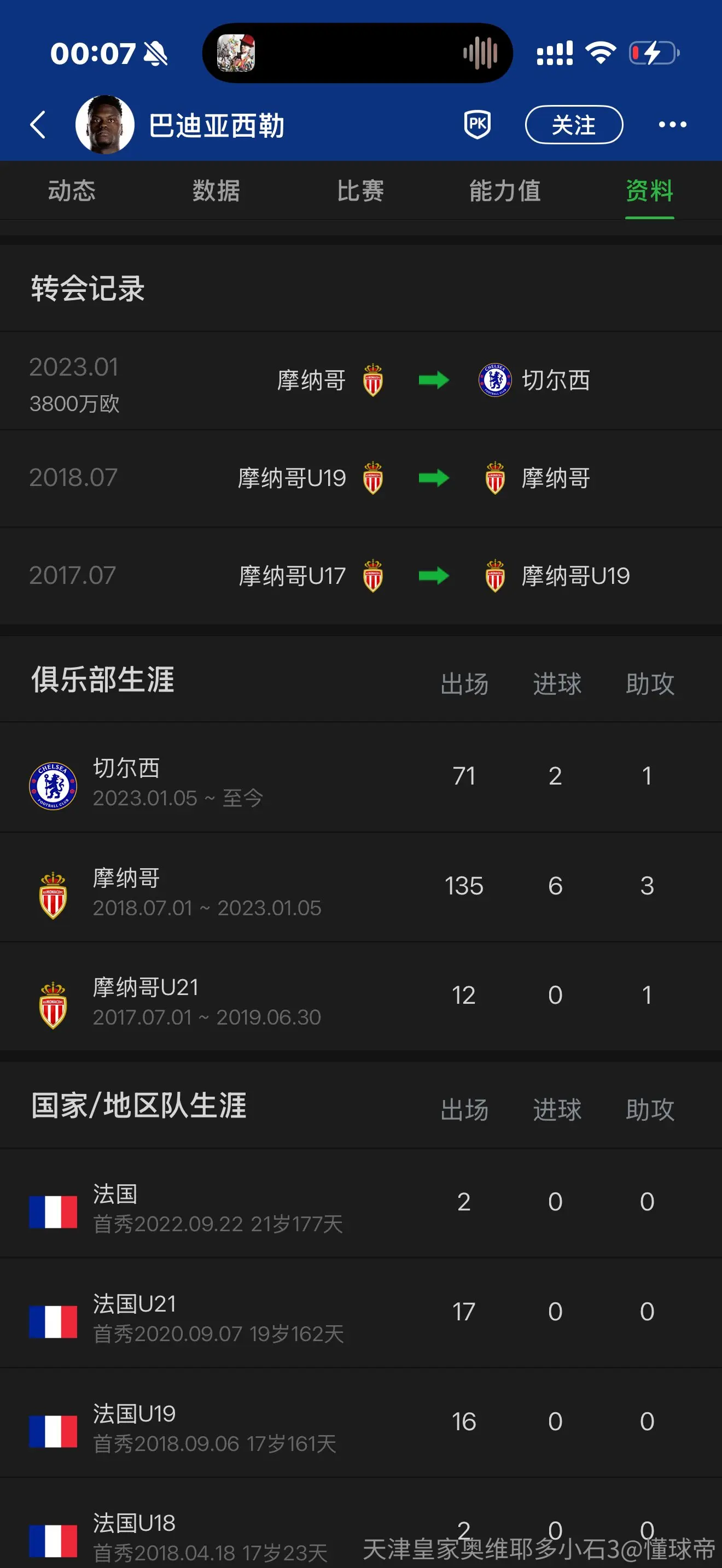
Task: Go back using the top-left arrow
Action: 38,125
